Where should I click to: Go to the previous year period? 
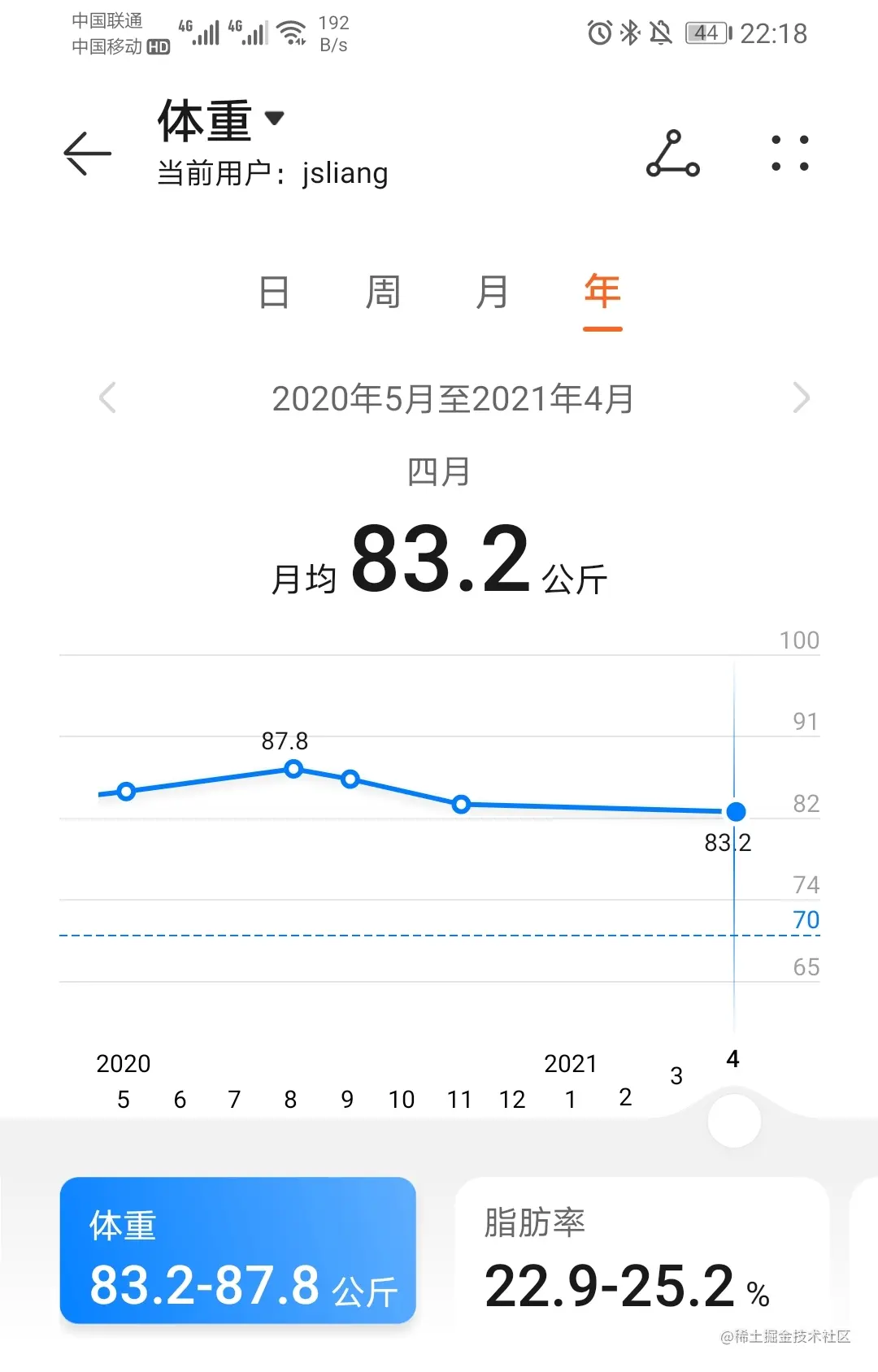(x=107, y=398)
